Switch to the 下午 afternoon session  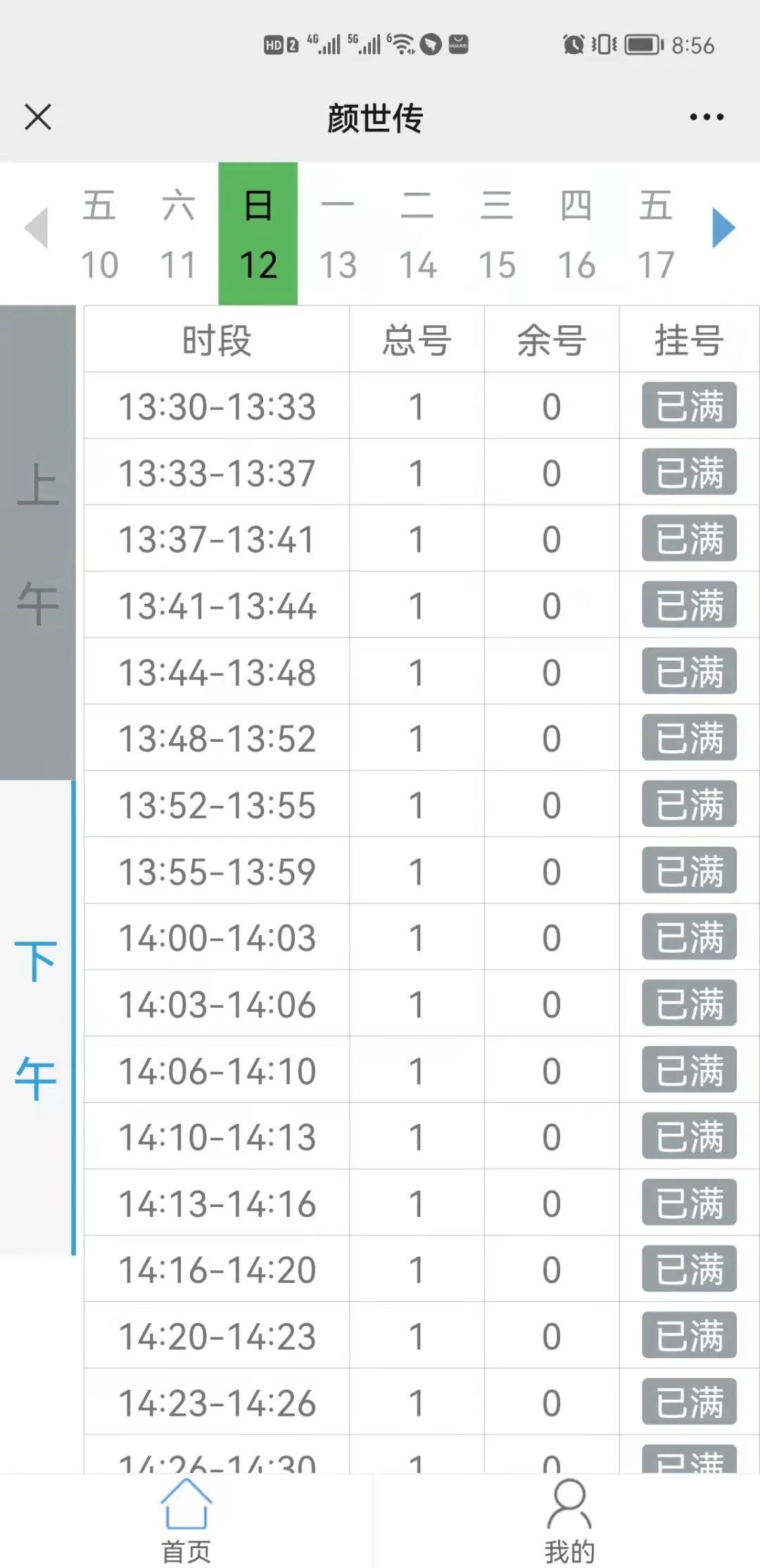[38, 1018]
